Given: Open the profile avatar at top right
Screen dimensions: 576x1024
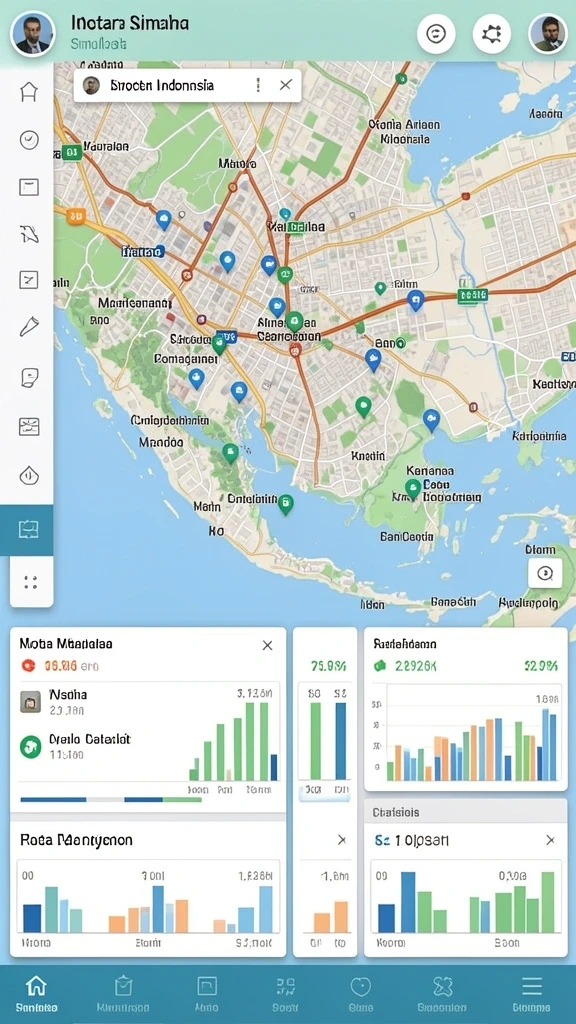Looking at the screenshot, I should (x=547, y=34).
